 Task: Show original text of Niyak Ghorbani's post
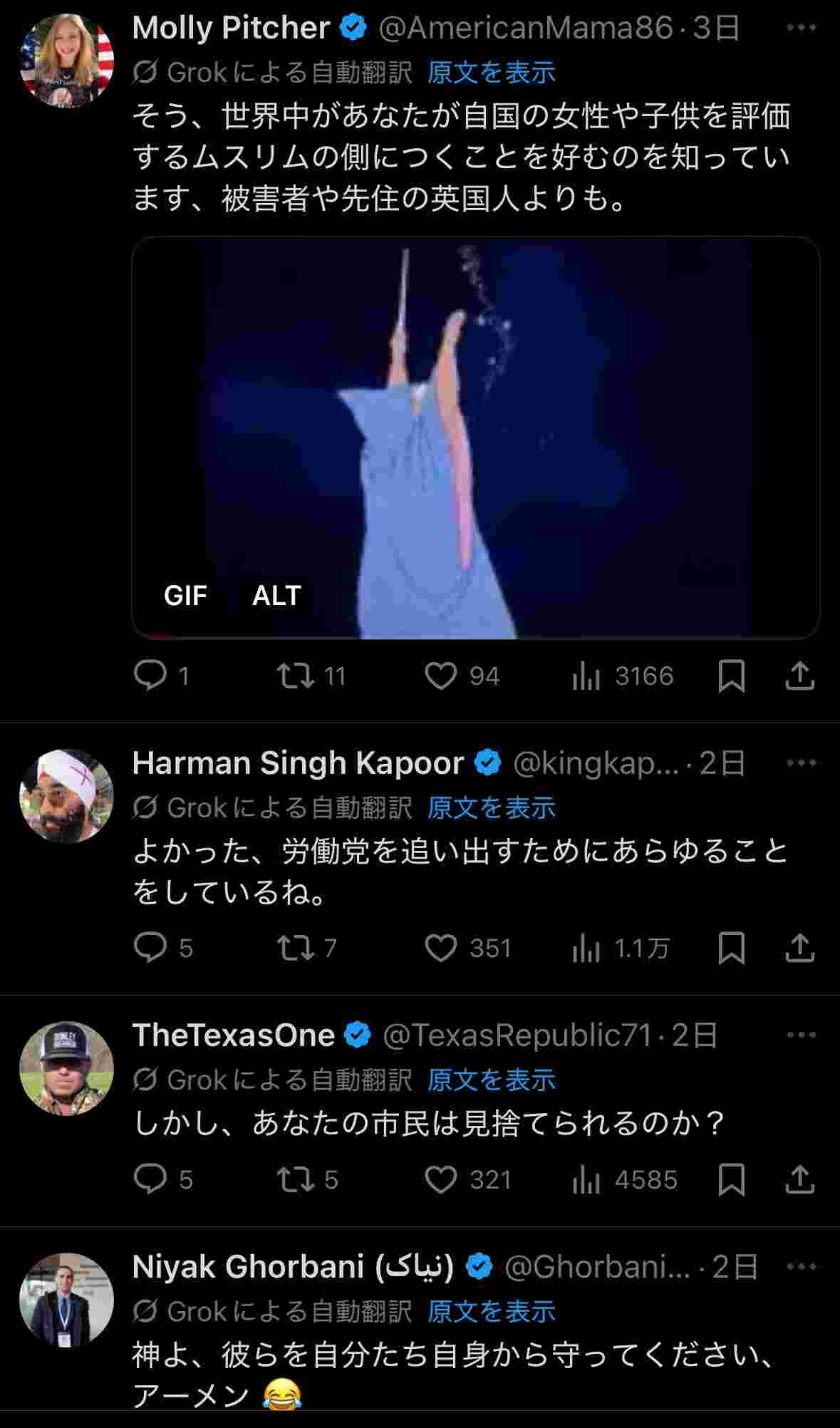491,1311
